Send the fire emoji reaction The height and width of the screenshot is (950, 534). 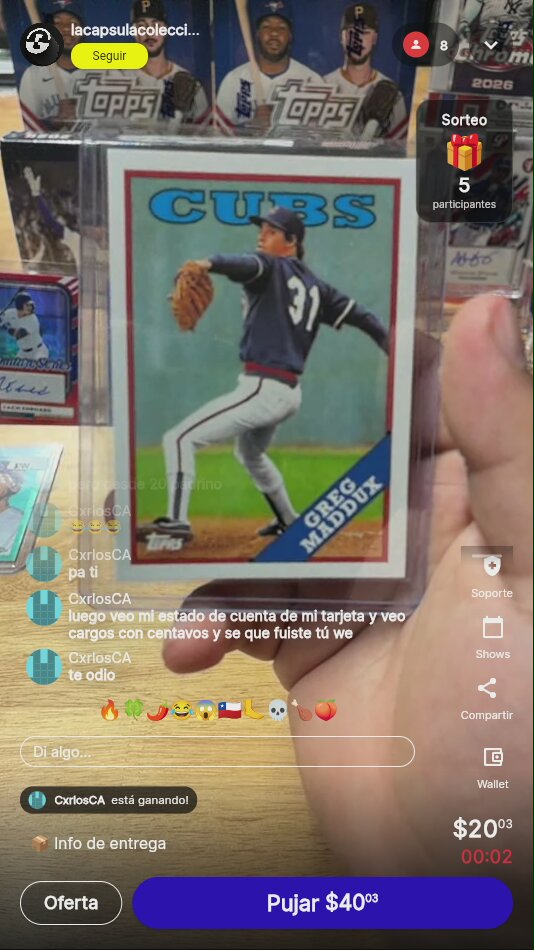tap(110, 710)
